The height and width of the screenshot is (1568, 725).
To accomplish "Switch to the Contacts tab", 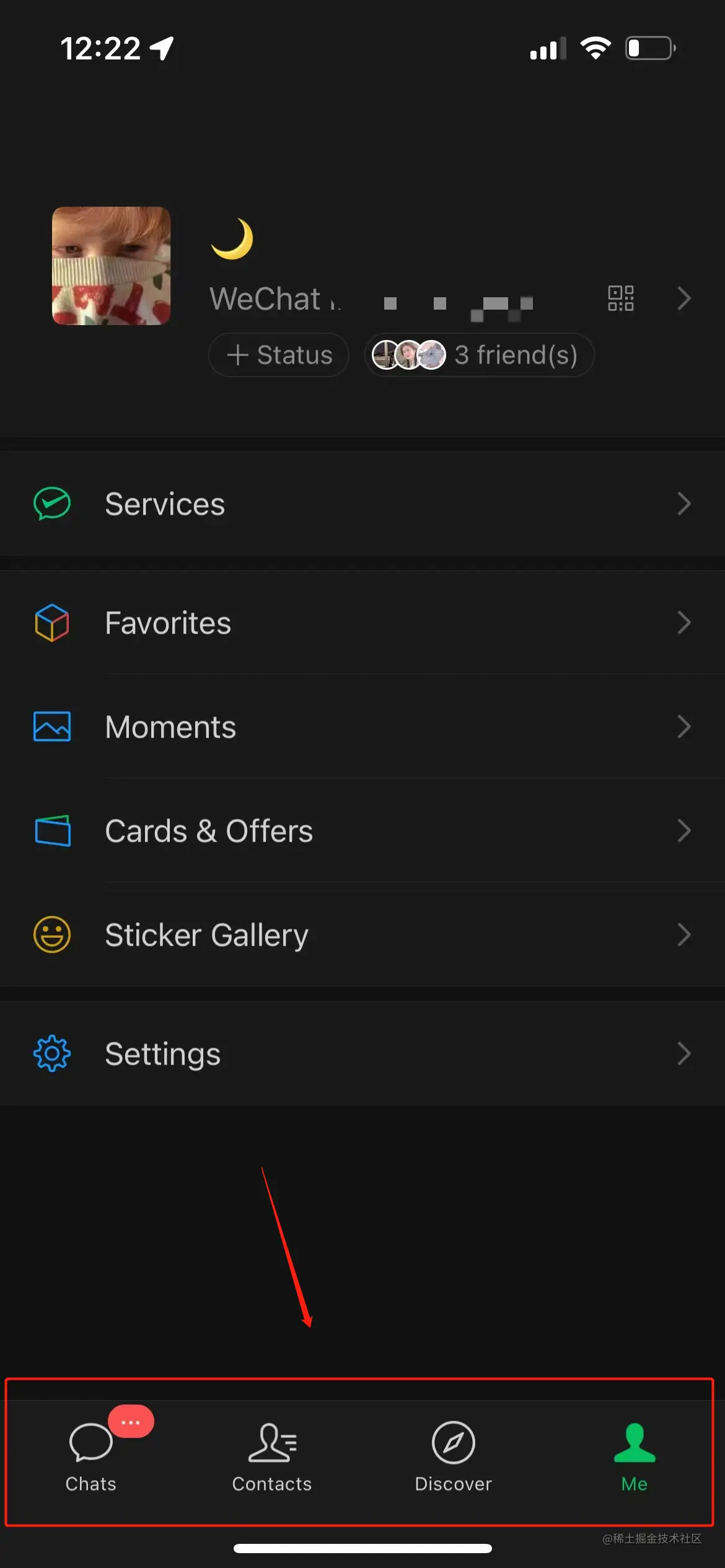I will (272, 1455).
